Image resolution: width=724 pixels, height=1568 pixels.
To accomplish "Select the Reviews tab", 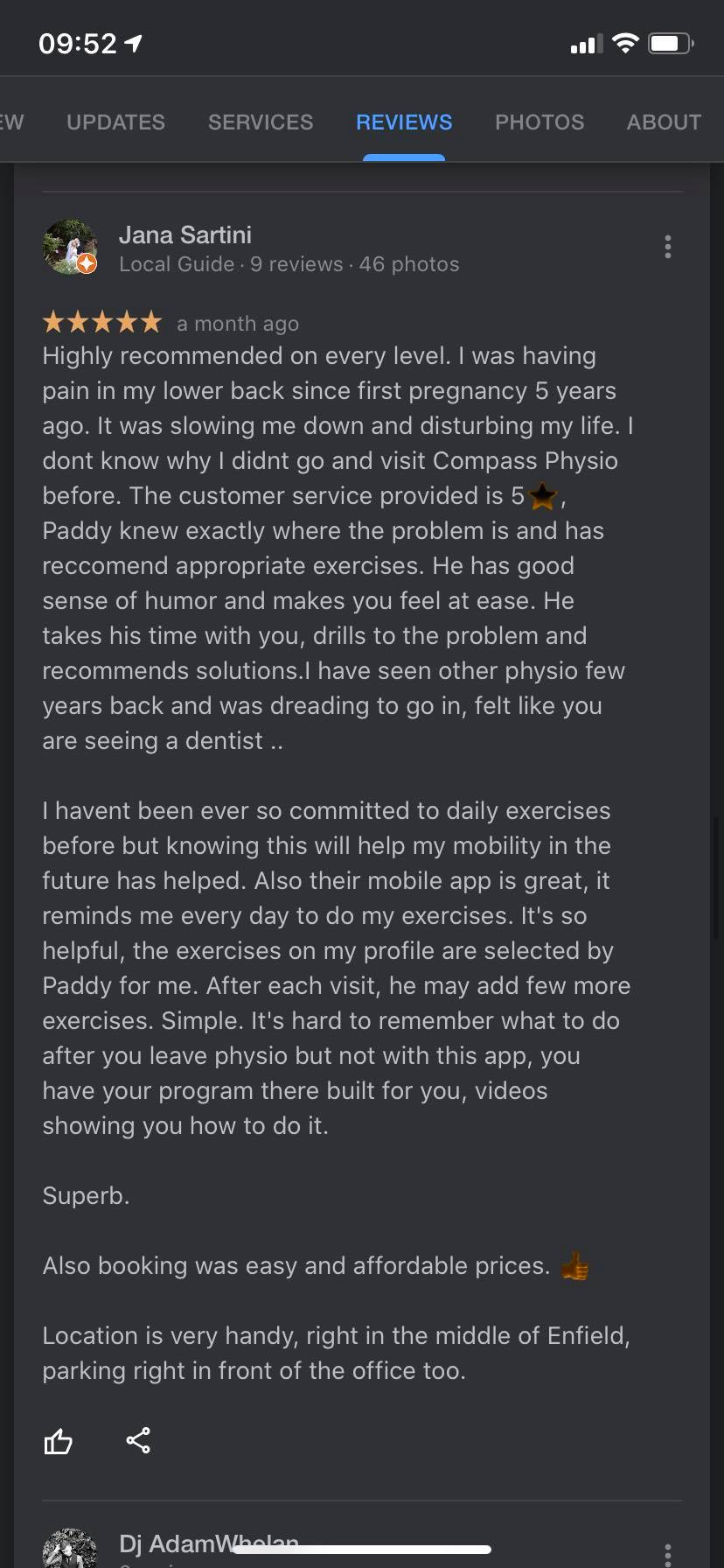I will click(x=404, y=122).
